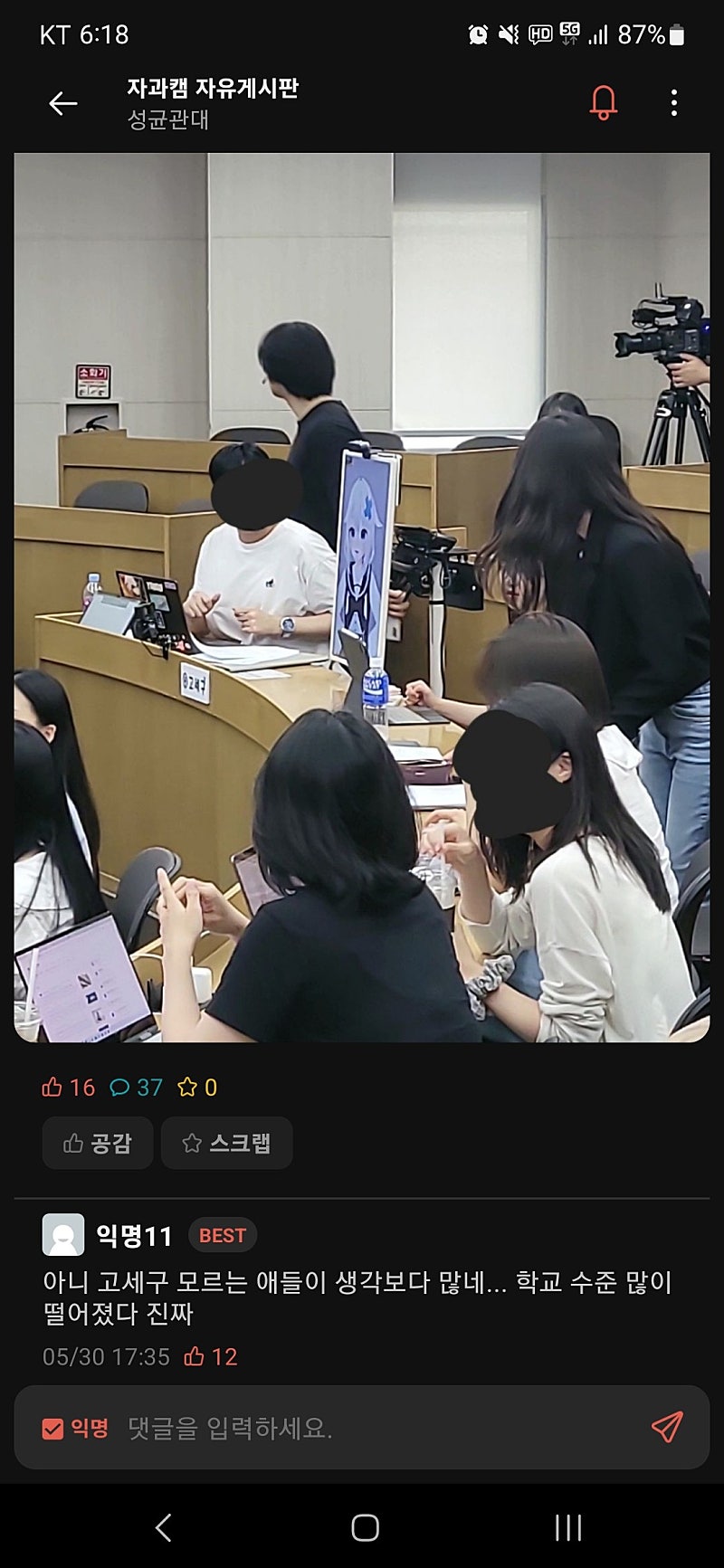
Task: Open the posted classroom photo
Action: tap(362, 597)
